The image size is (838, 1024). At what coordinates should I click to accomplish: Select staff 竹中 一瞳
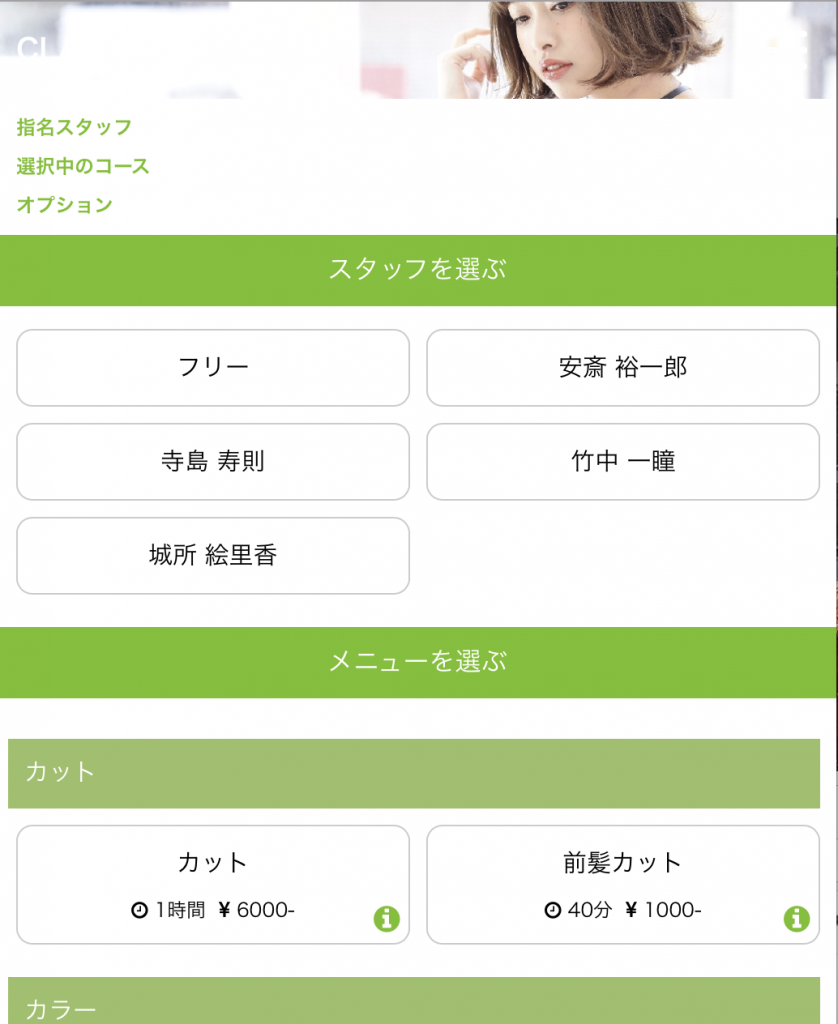click(x=623, y=462)
